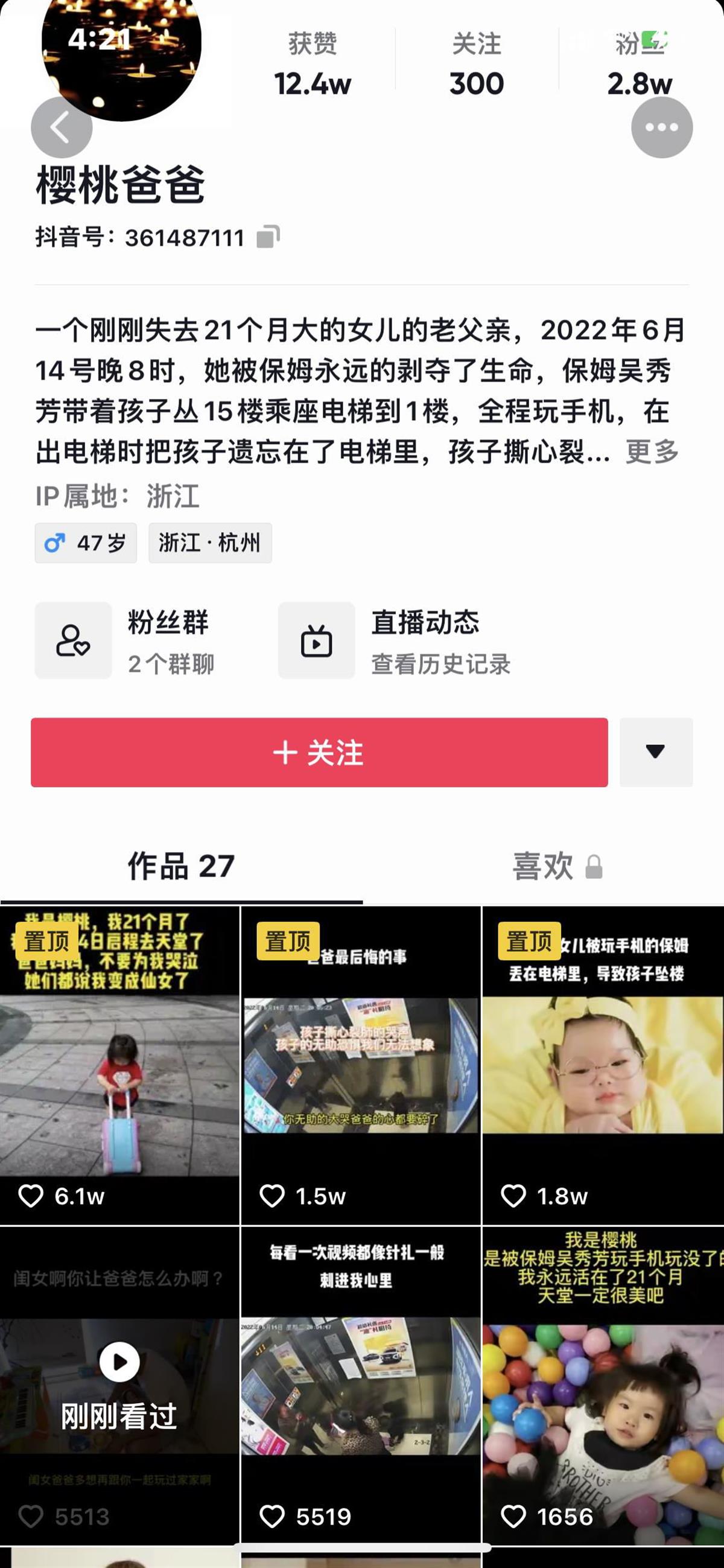The height and width of the screenshot is (1568, 724).
Task: Open the three-dot more options menu
Action: [x=661, y=128]
